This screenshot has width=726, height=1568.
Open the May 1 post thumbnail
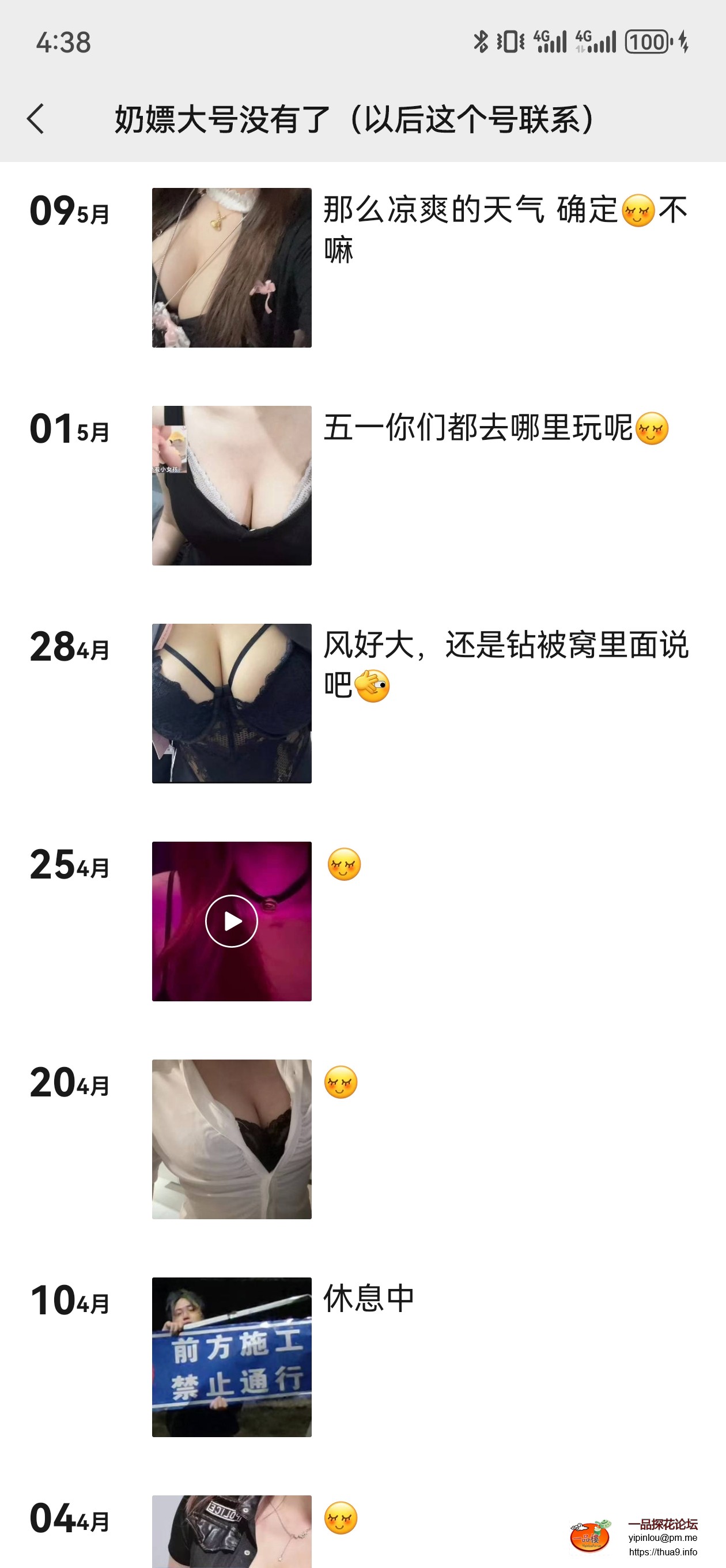230,486
